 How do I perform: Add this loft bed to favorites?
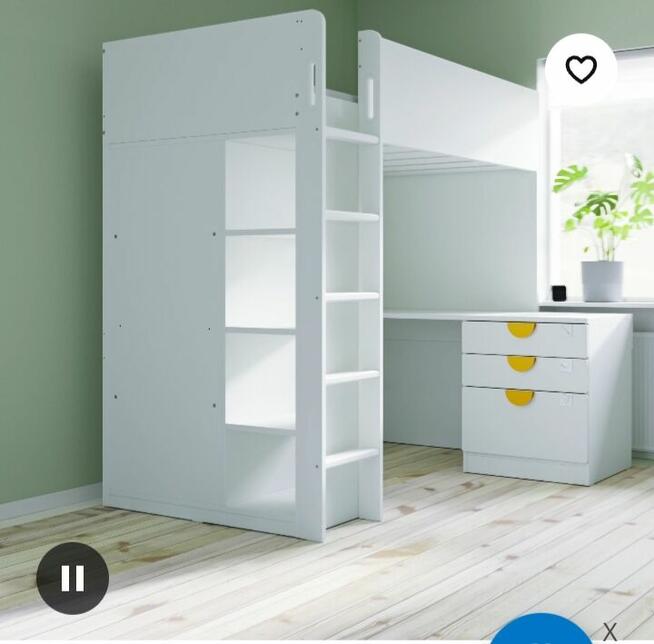click(x=581, y=69)
